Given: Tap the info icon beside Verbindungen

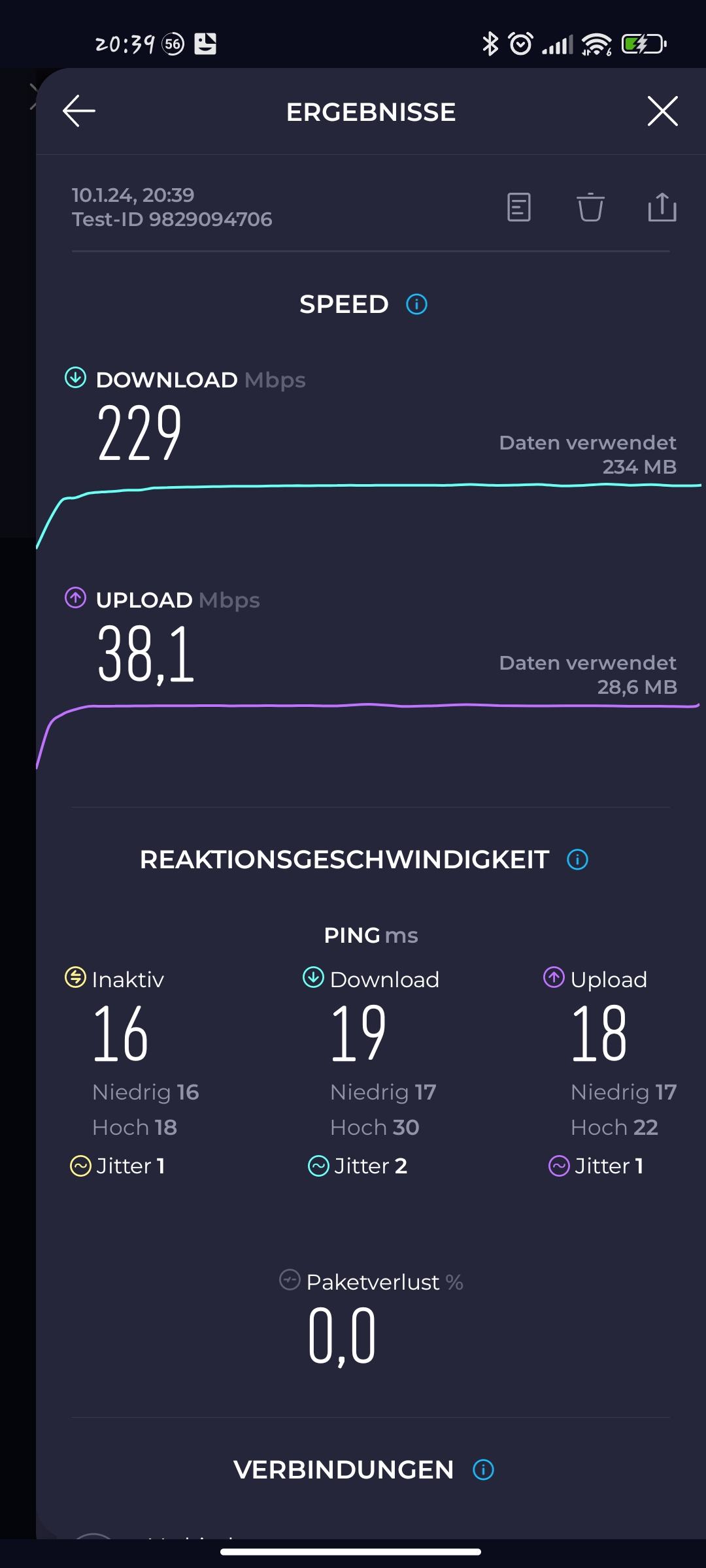Looking at the screenshot, I should point(483,1470).
